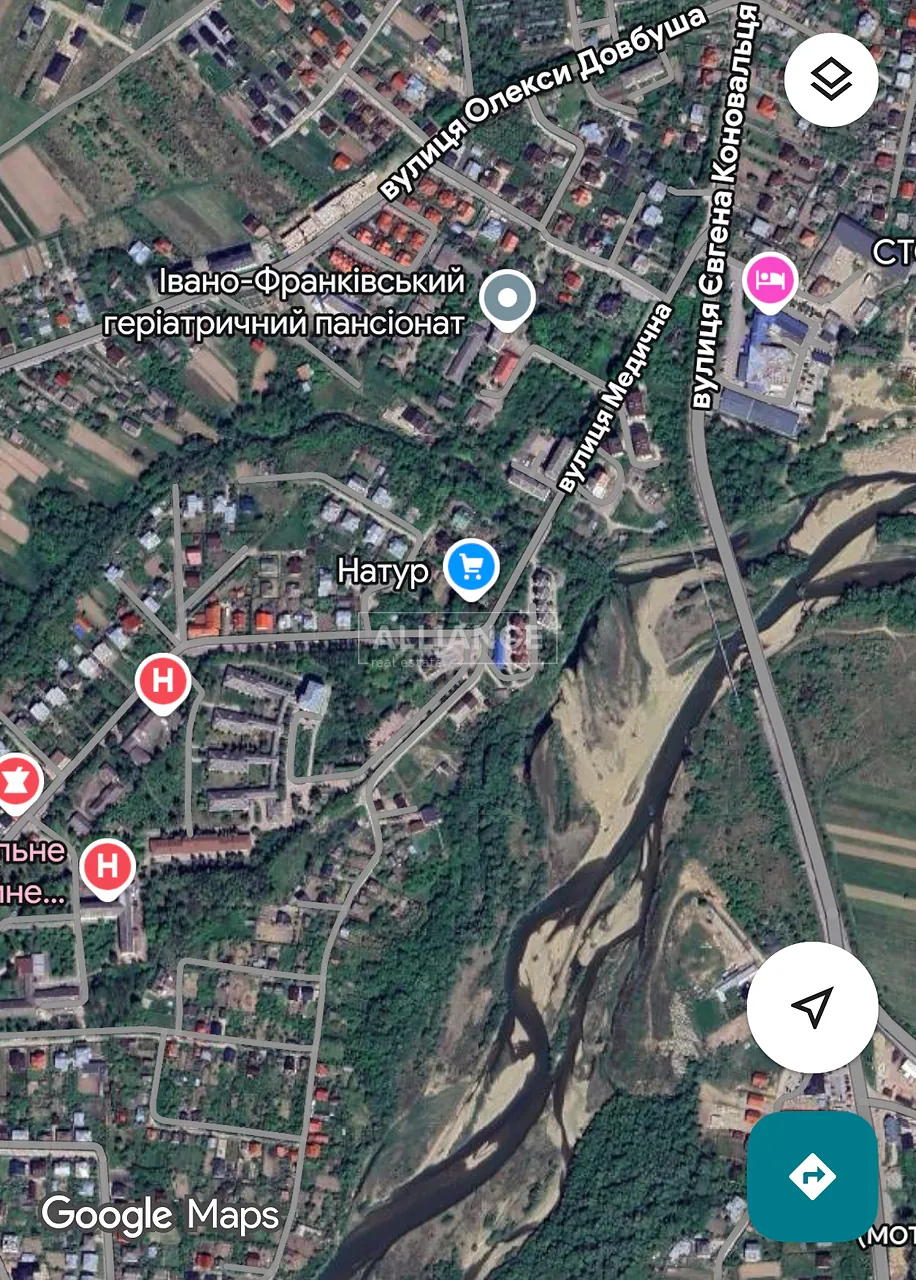916x1280 pixels.
Task: Open the map layers selector
Action: [831, 80]
